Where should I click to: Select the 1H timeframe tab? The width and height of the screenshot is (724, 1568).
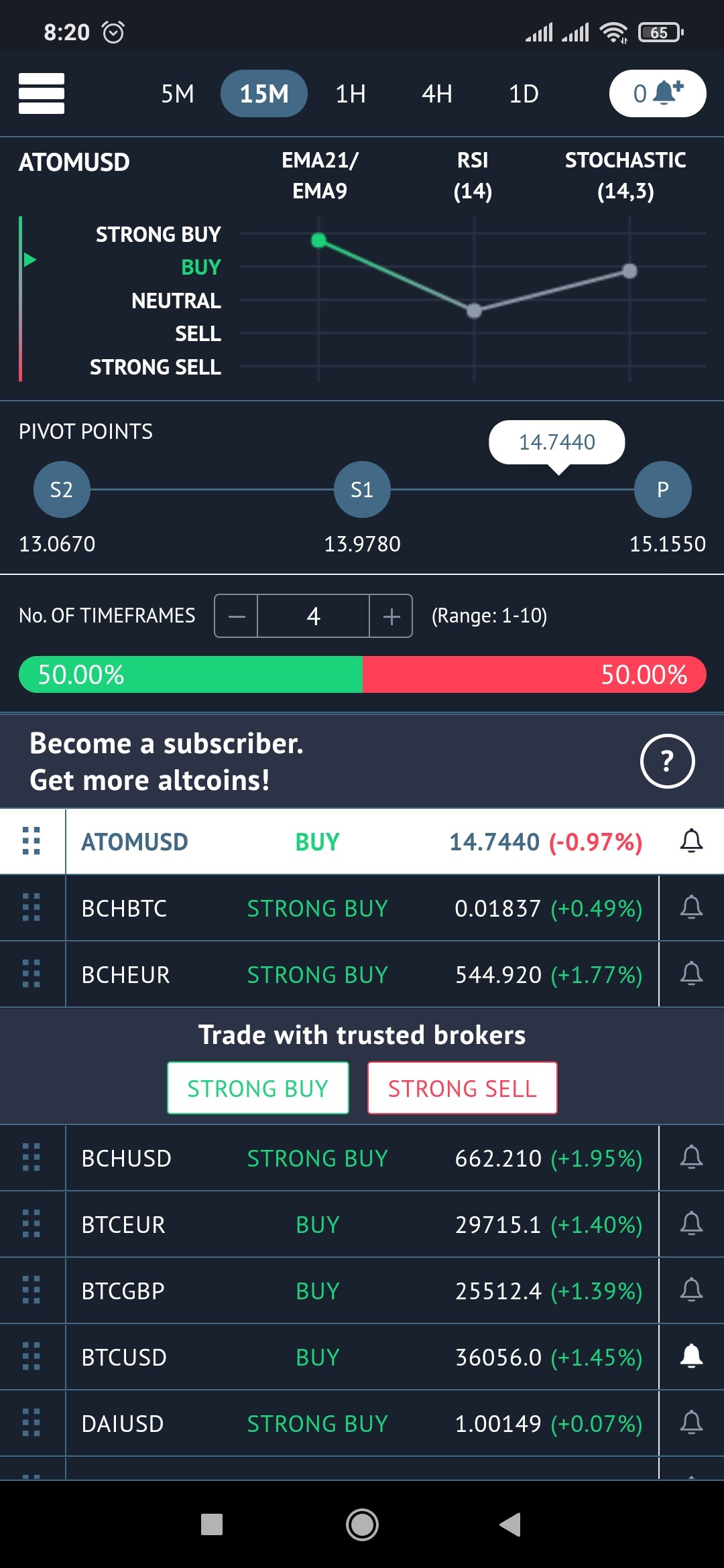pyautogui.click(x=351, y=94)
